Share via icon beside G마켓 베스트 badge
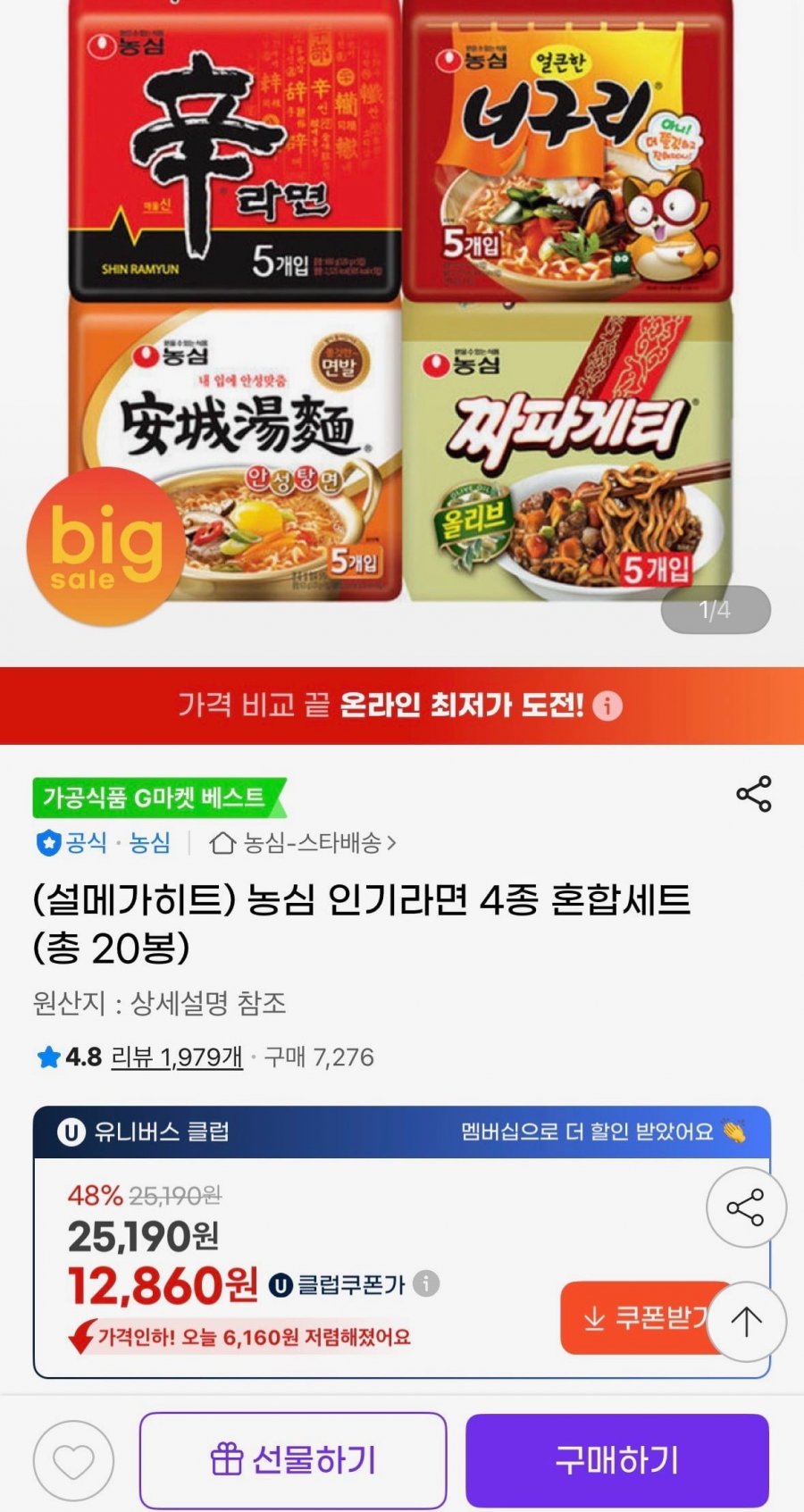This screenshot has width=804, height=1512. (x=753, y=794)
